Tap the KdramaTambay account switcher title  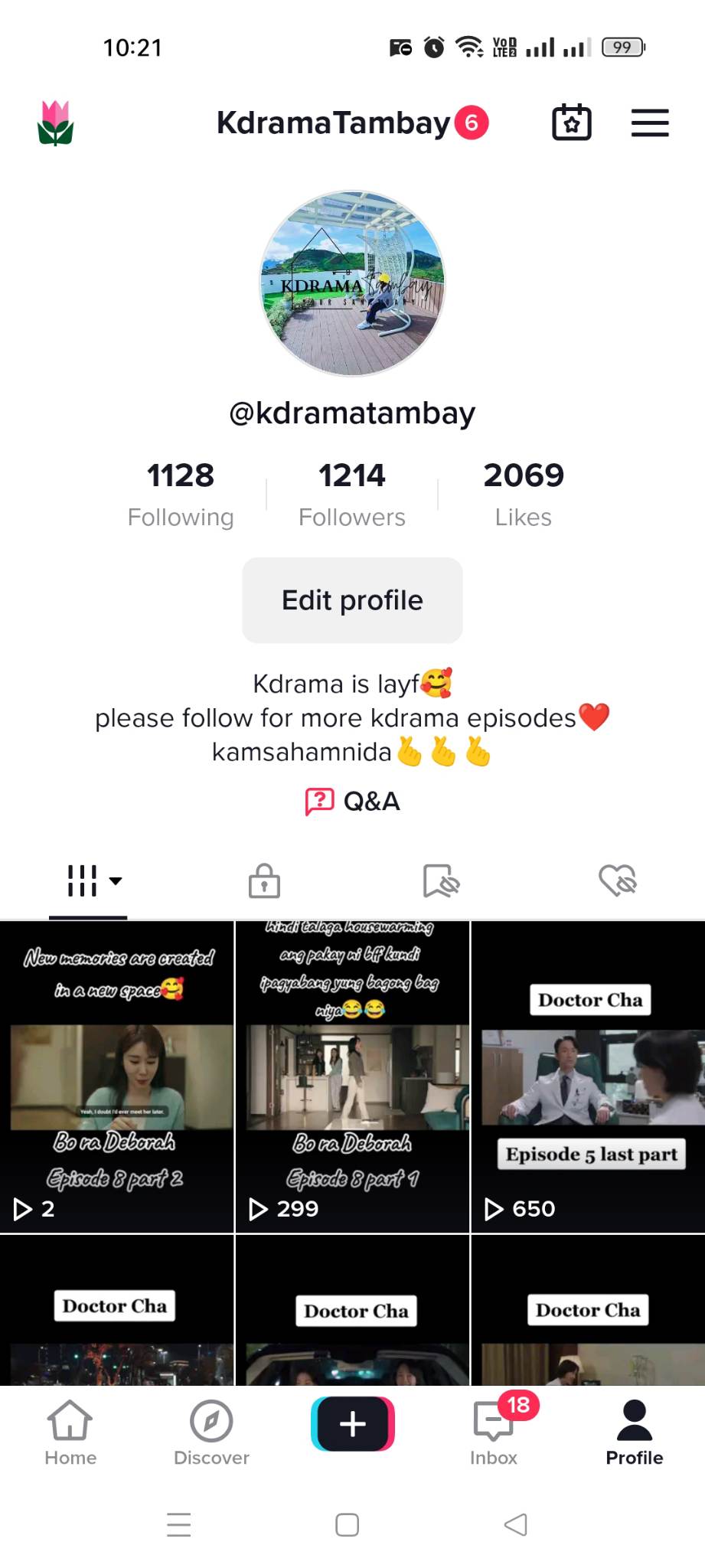point(334,122)
